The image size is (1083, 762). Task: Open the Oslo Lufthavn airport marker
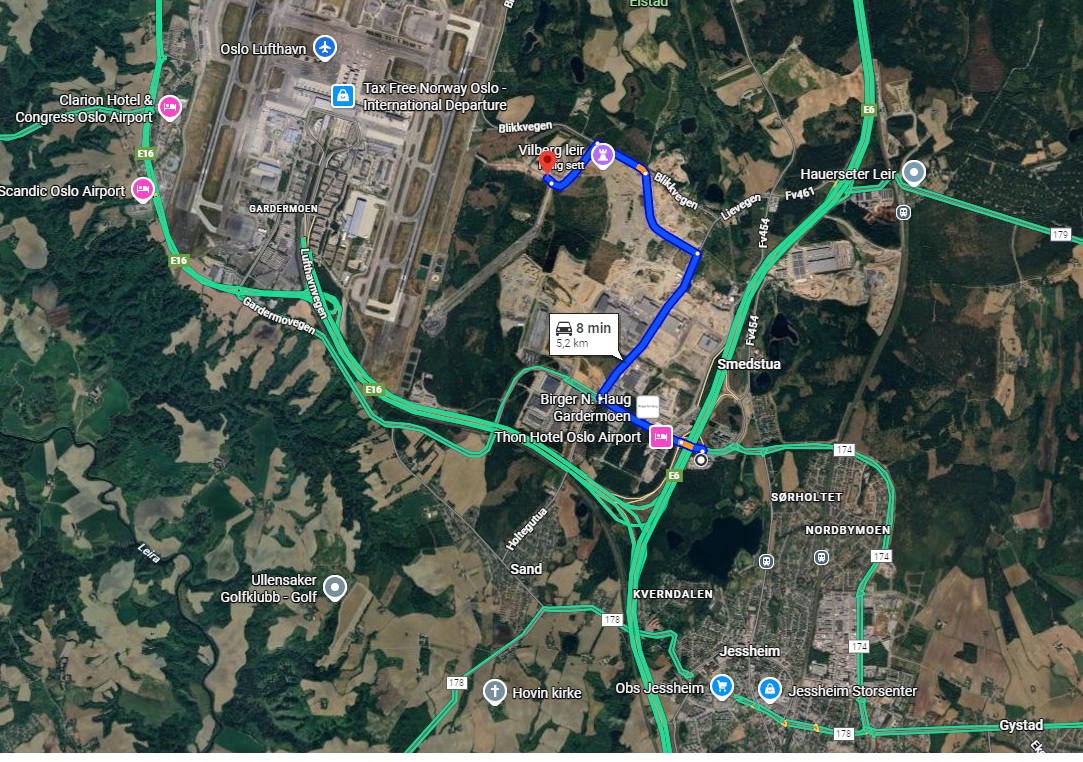[324, 46]
